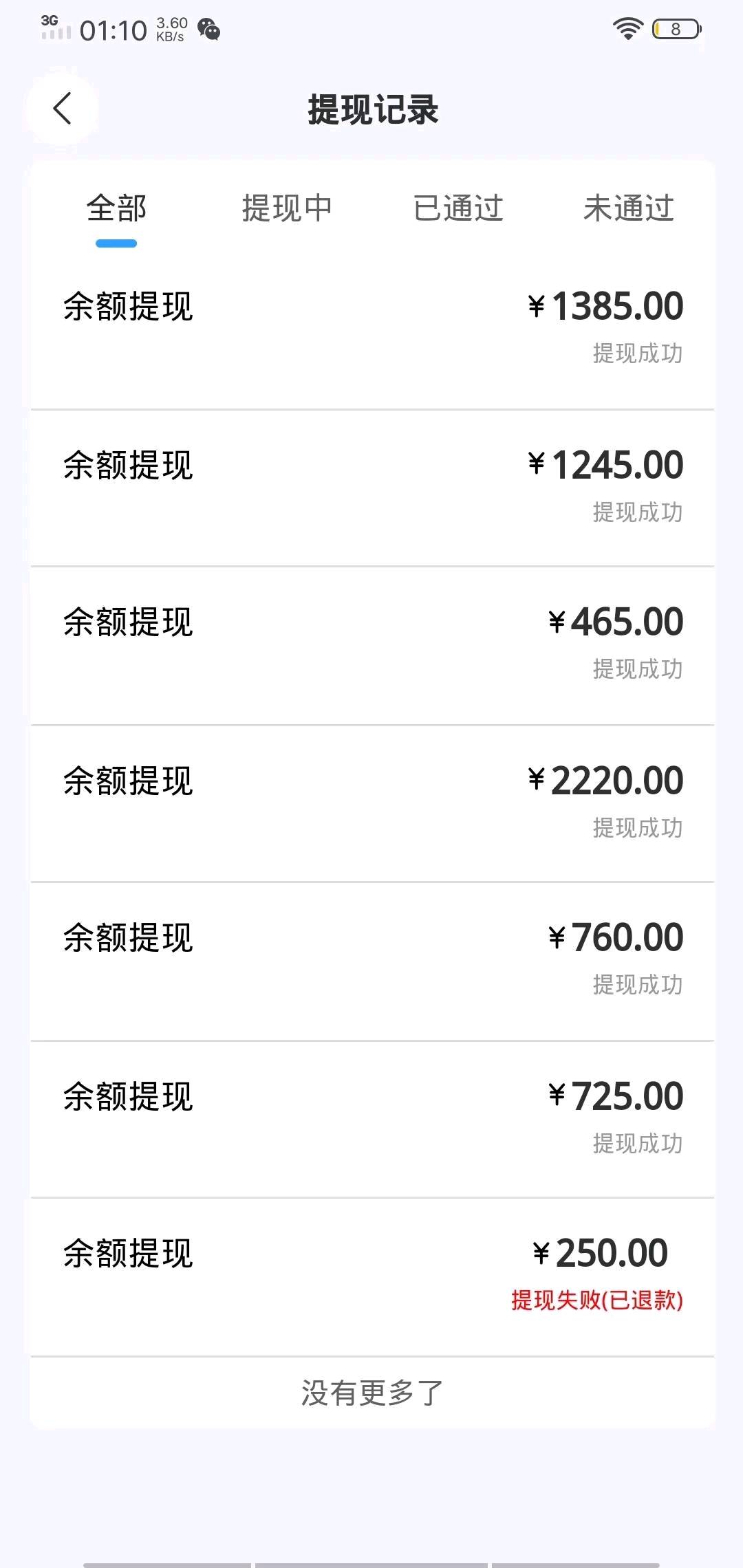This screenshot has height=1568, width=743.
Task: Open the ¥1385.00 withdrawal record
Action: tap(372, 330)
